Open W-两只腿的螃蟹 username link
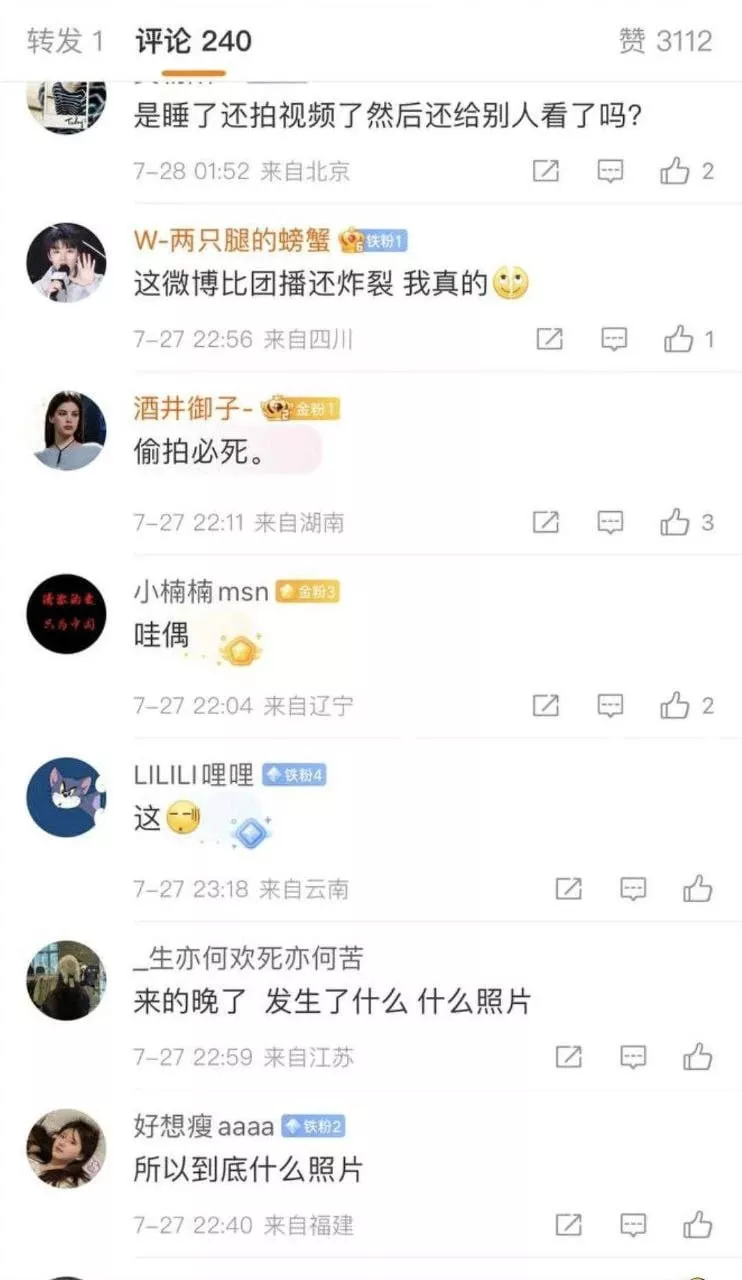The image size is (742, 1280). [x=232, y=240]
